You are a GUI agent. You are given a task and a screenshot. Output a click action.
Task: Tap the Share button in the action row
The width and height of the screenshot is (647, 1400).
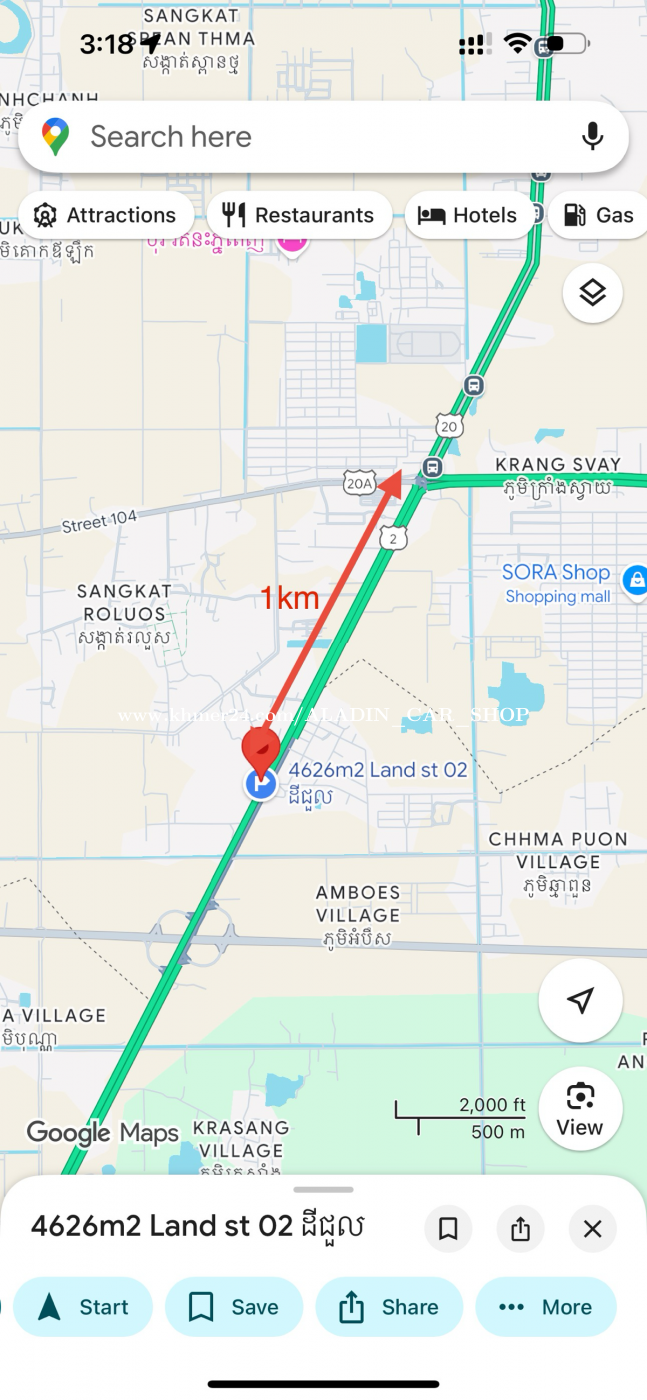(389, 1307)
